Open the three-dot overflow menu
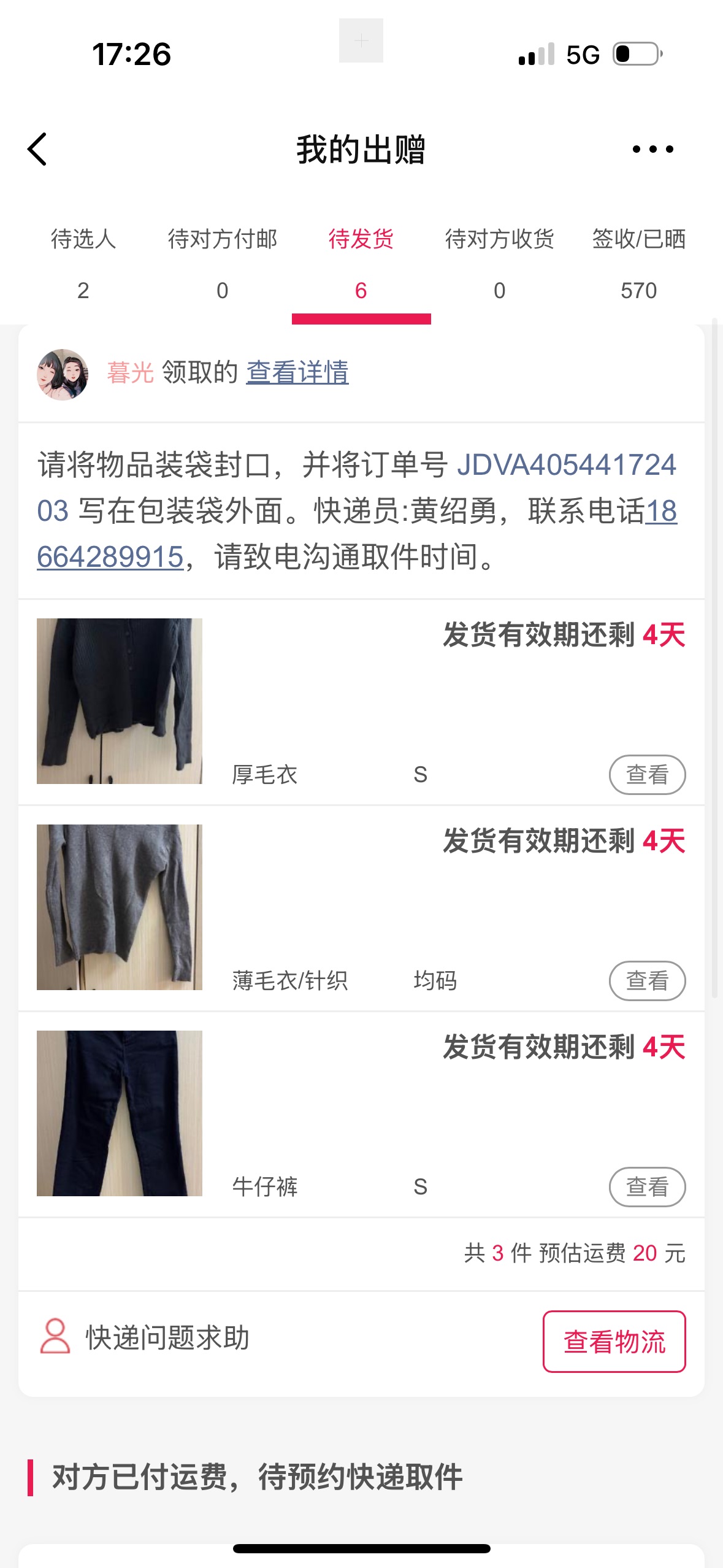The image size is (723, 1568). click(652, 149)
